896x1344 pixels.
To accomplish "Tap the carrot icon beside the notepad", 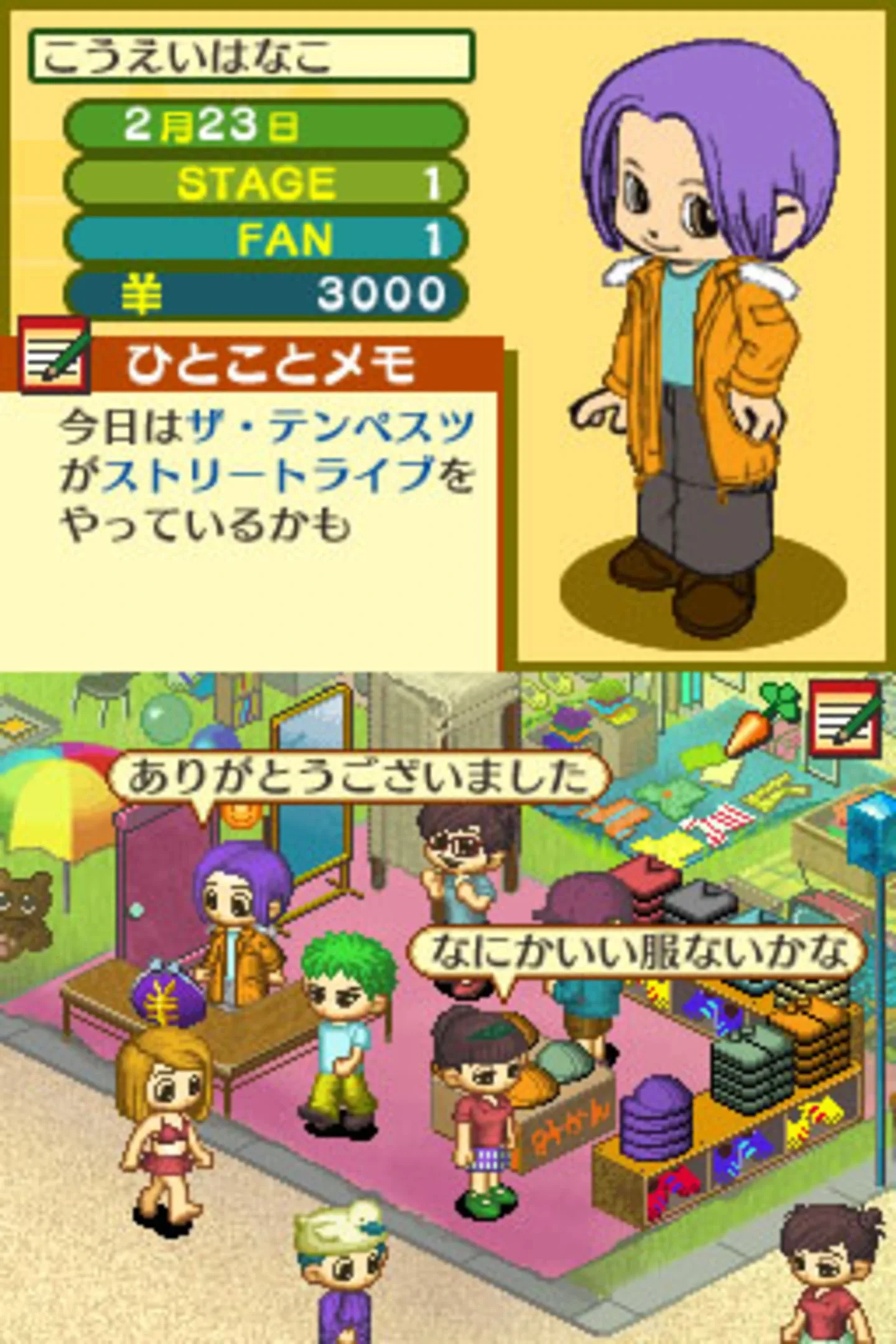I will (x=760, y=721).
